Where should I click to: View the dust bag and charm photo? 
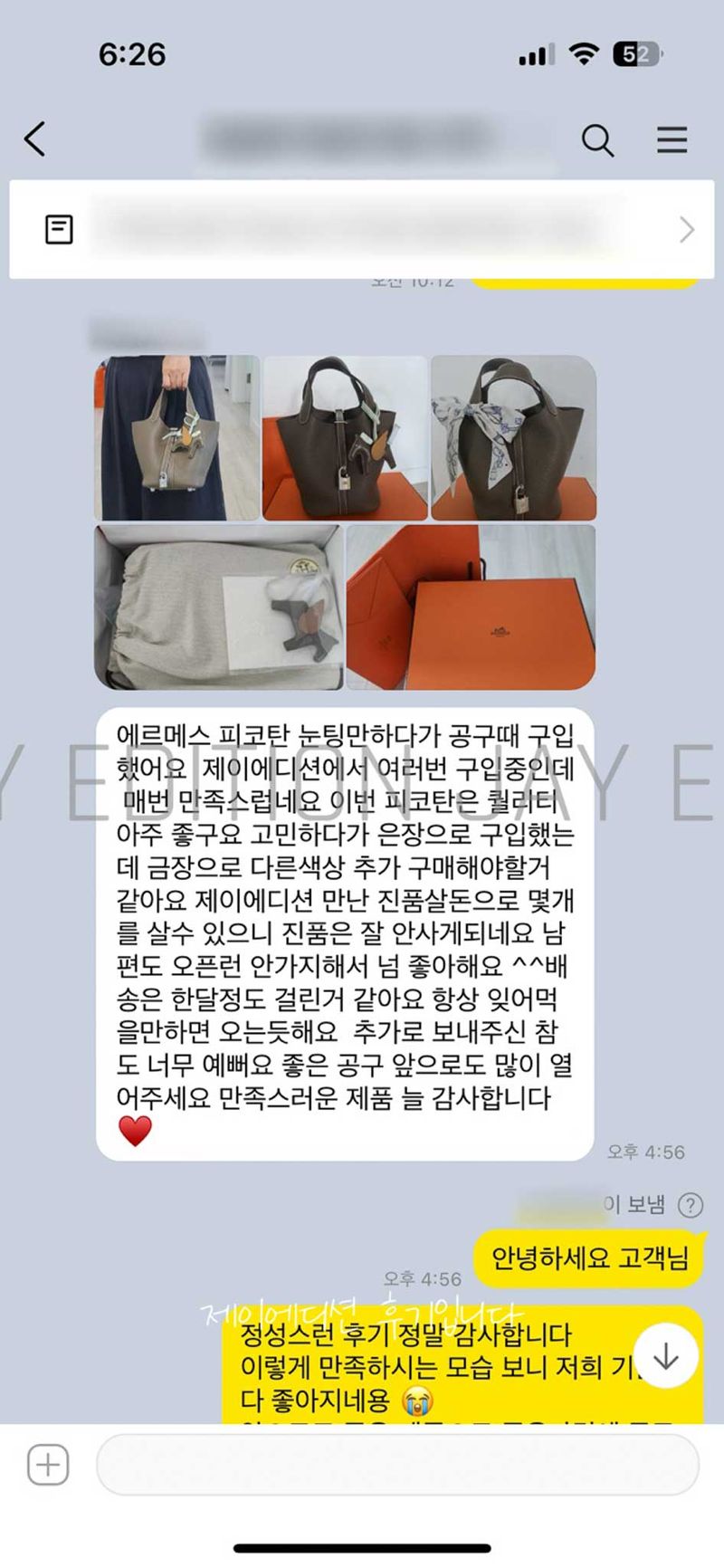(219, 607)
